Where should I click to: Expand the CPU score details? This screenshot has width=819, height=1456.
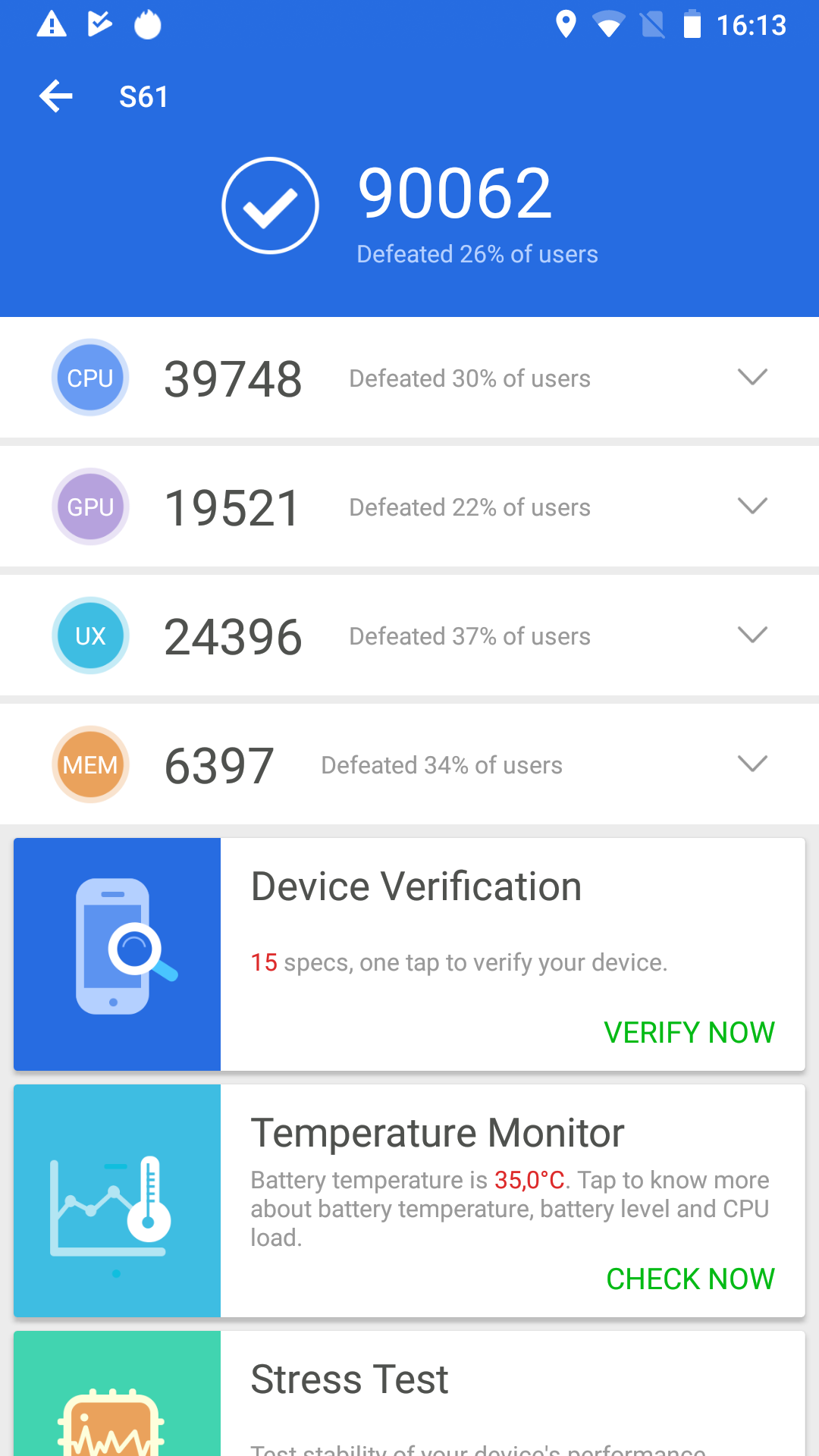(x=752, y=377)
